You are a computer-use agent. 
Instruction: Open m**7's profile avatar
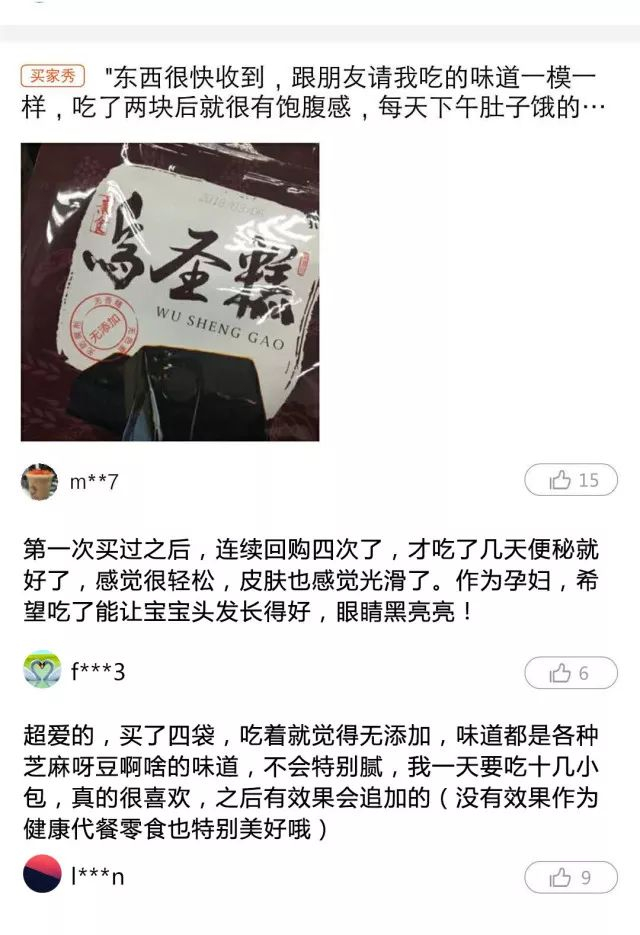point(39,481)
